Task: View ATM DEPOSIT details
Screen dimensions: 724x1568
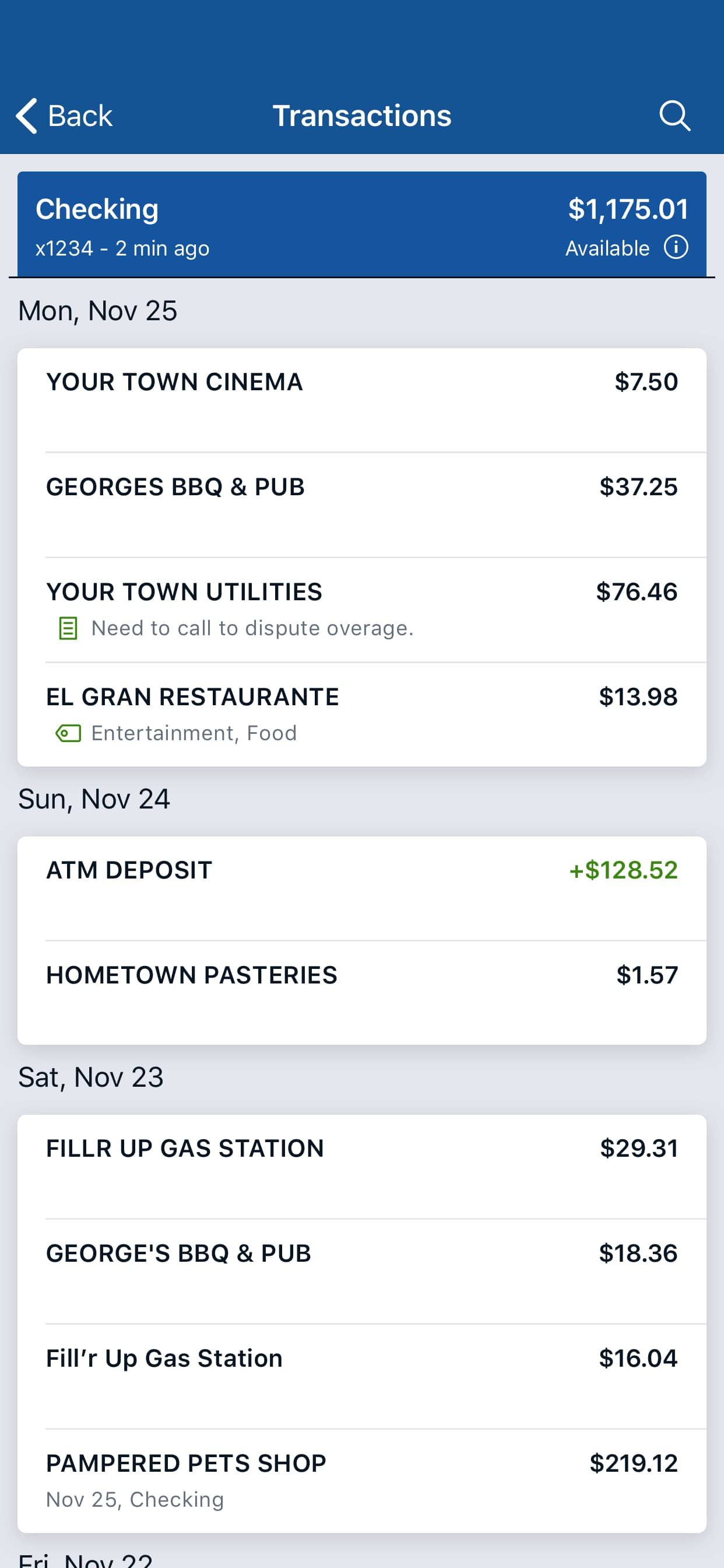Action: coord(362,888)
